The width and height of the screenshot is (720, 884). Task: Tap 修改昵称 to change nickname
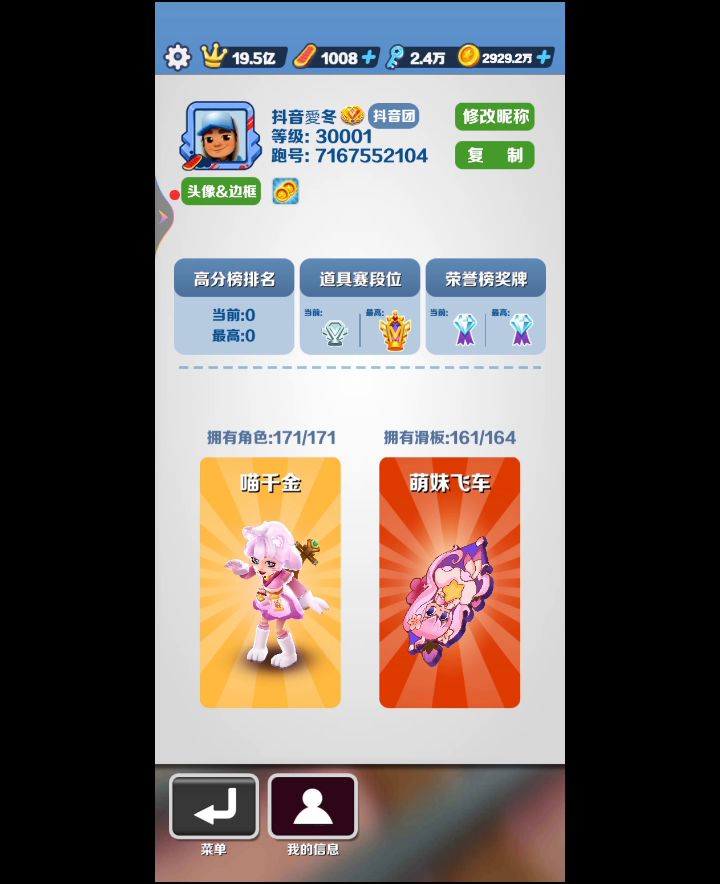[494, 117]
